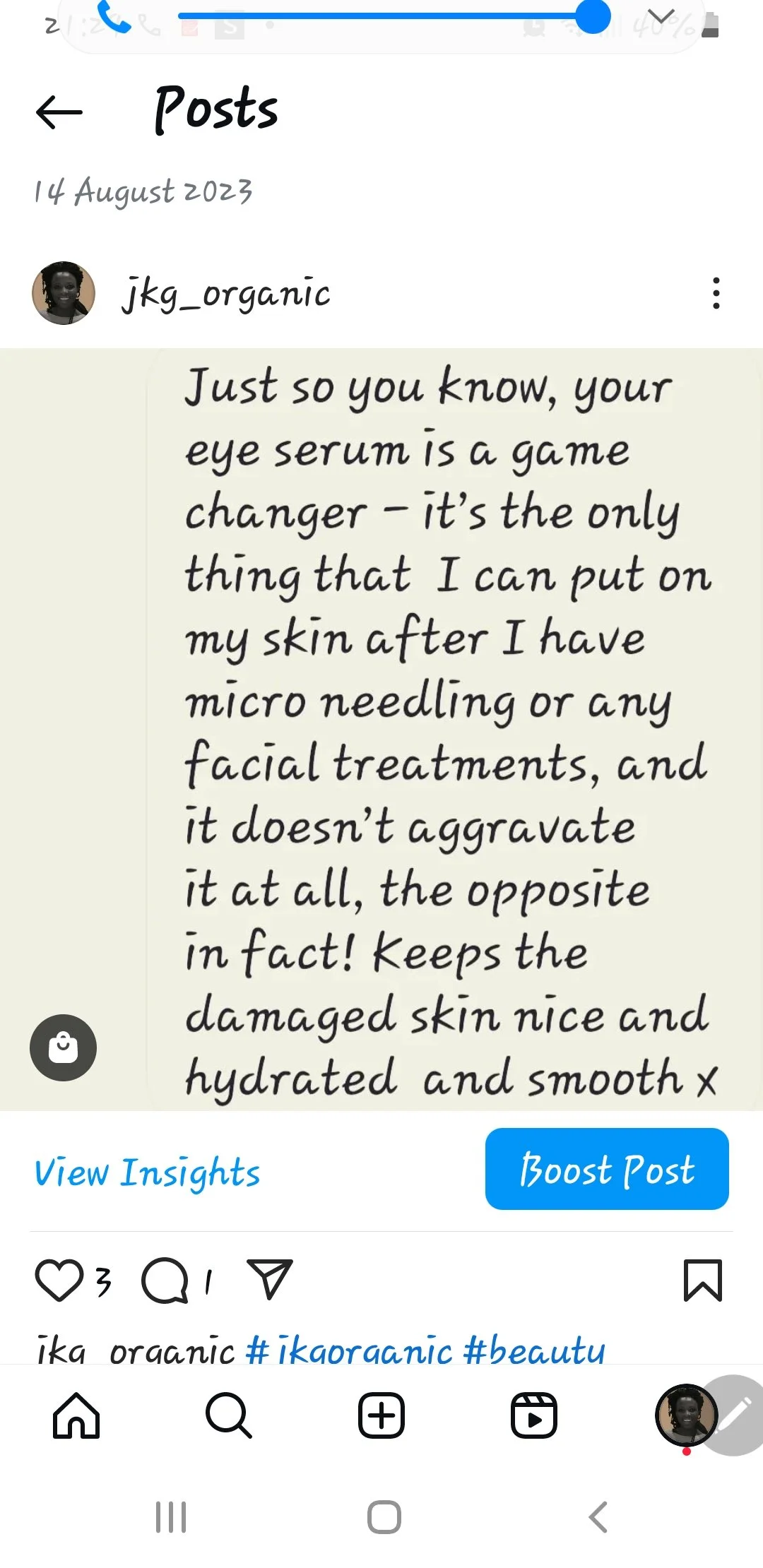The image size is (763, 1568).
Task: Open jkg_organic profile from post header
Action: 225,293
